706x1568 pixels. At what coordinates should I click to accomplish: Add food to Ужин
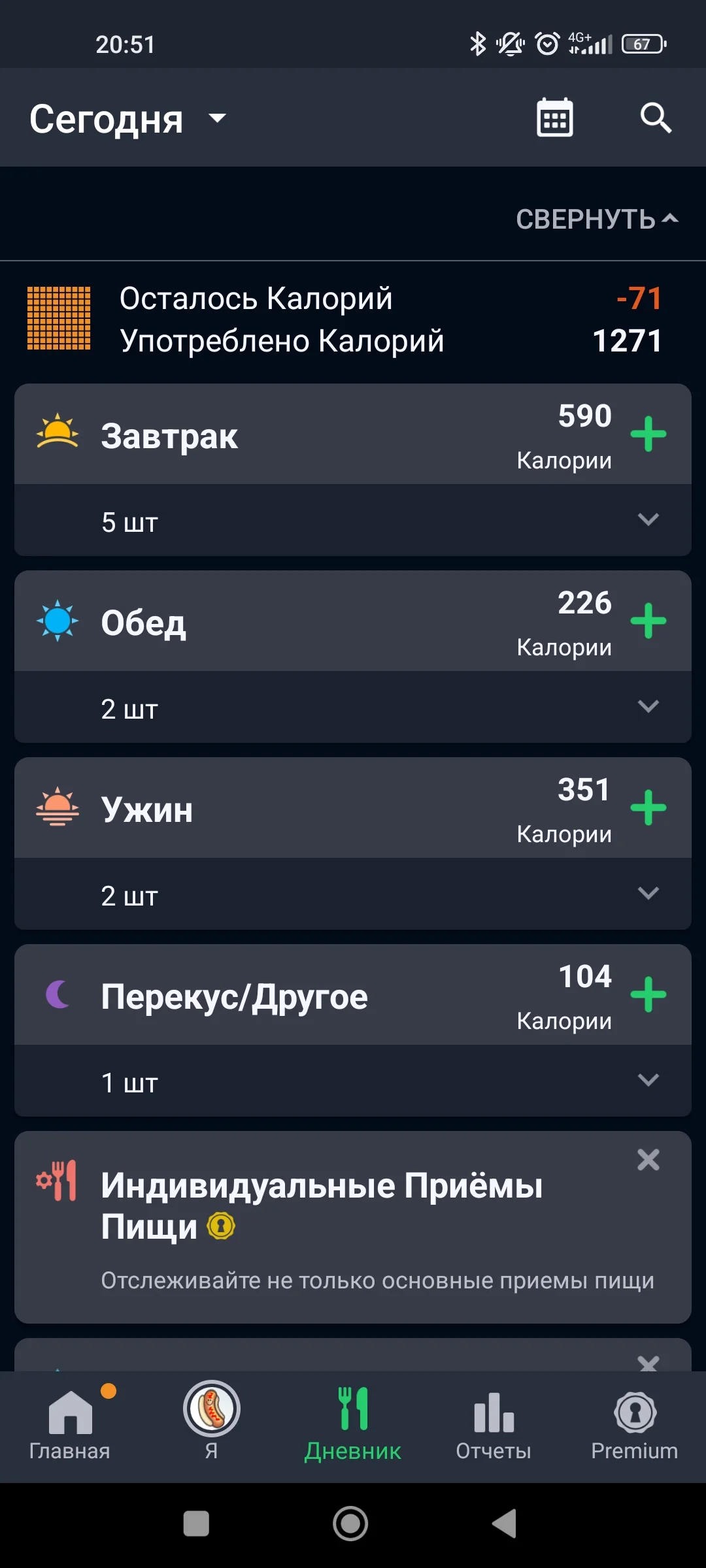point(648,808)
